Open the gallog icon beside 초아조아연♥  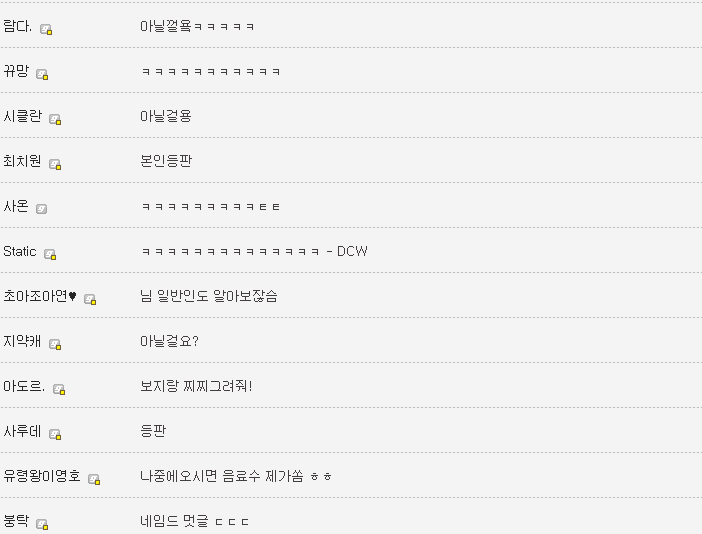coord(90,299)
